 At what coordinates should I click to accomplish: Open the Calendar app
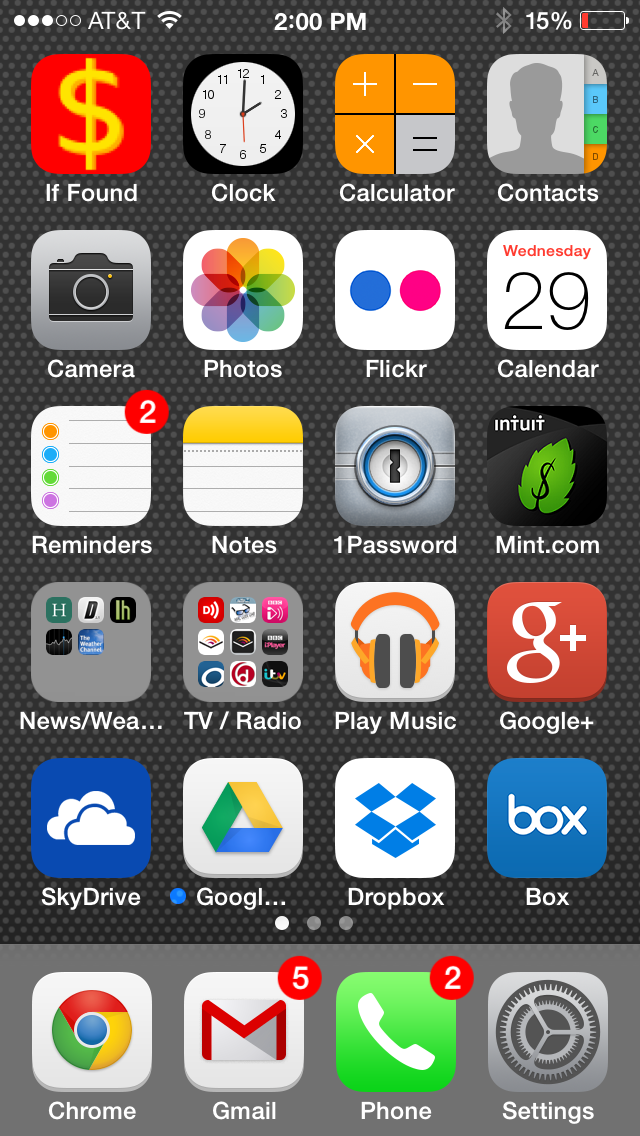(x=547, y=290)
